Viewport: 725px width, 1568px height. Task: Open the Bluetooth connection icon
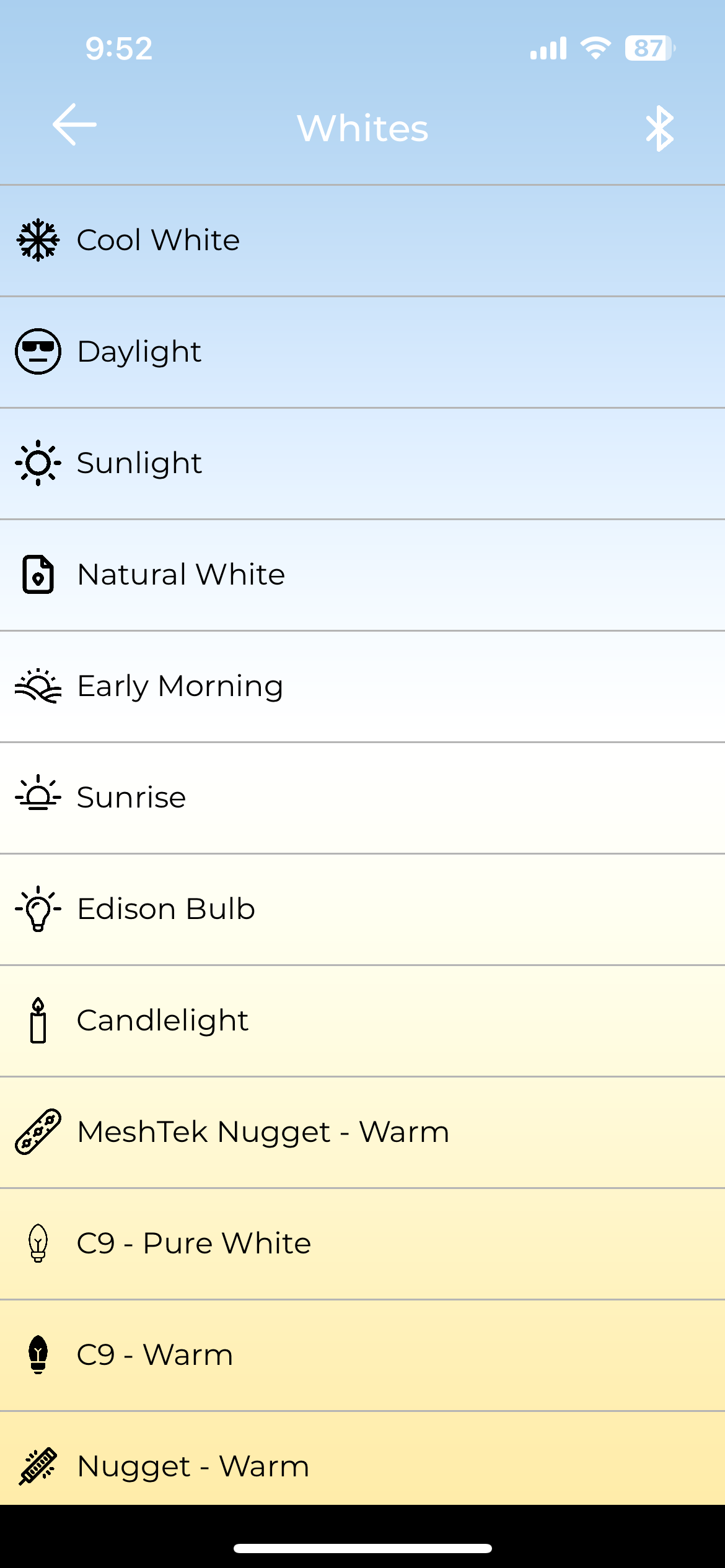(659, 128)
